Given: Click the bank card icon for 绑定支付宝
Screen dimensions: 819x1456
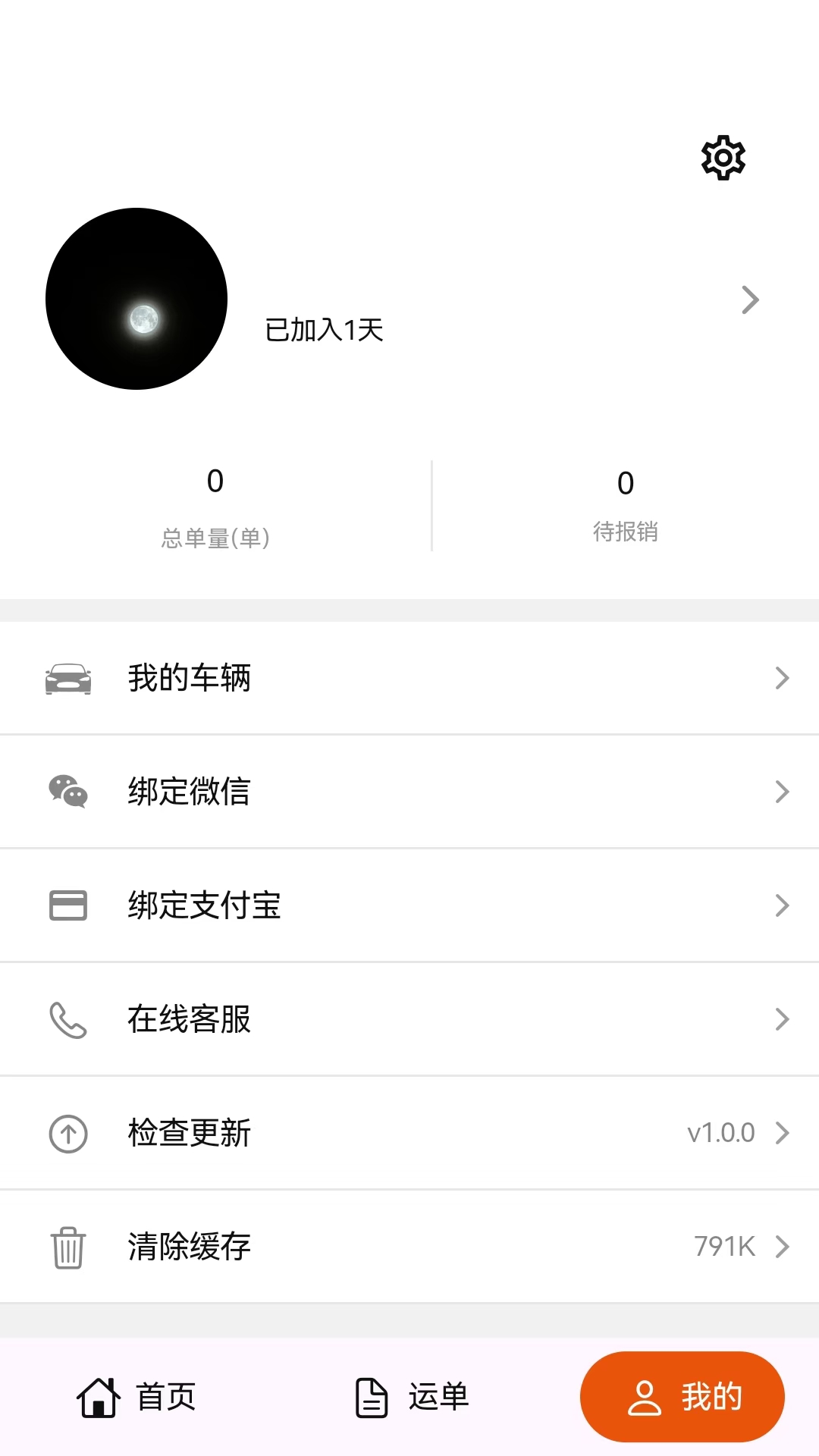Looking at the screenshot, I should coord(68,905).
